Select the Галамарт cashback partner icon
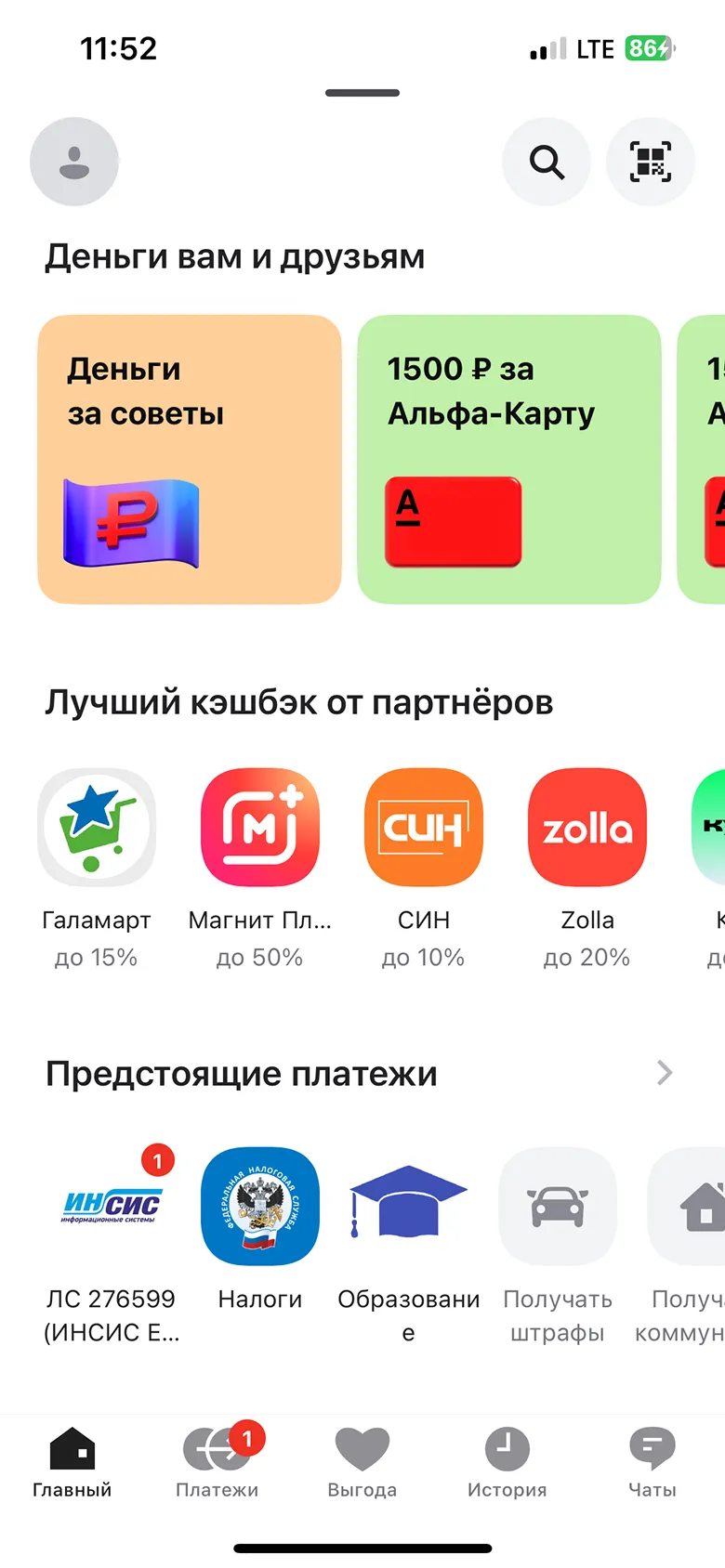The height and width of the screenshot is (1568, 725). (x=97, y=827)
